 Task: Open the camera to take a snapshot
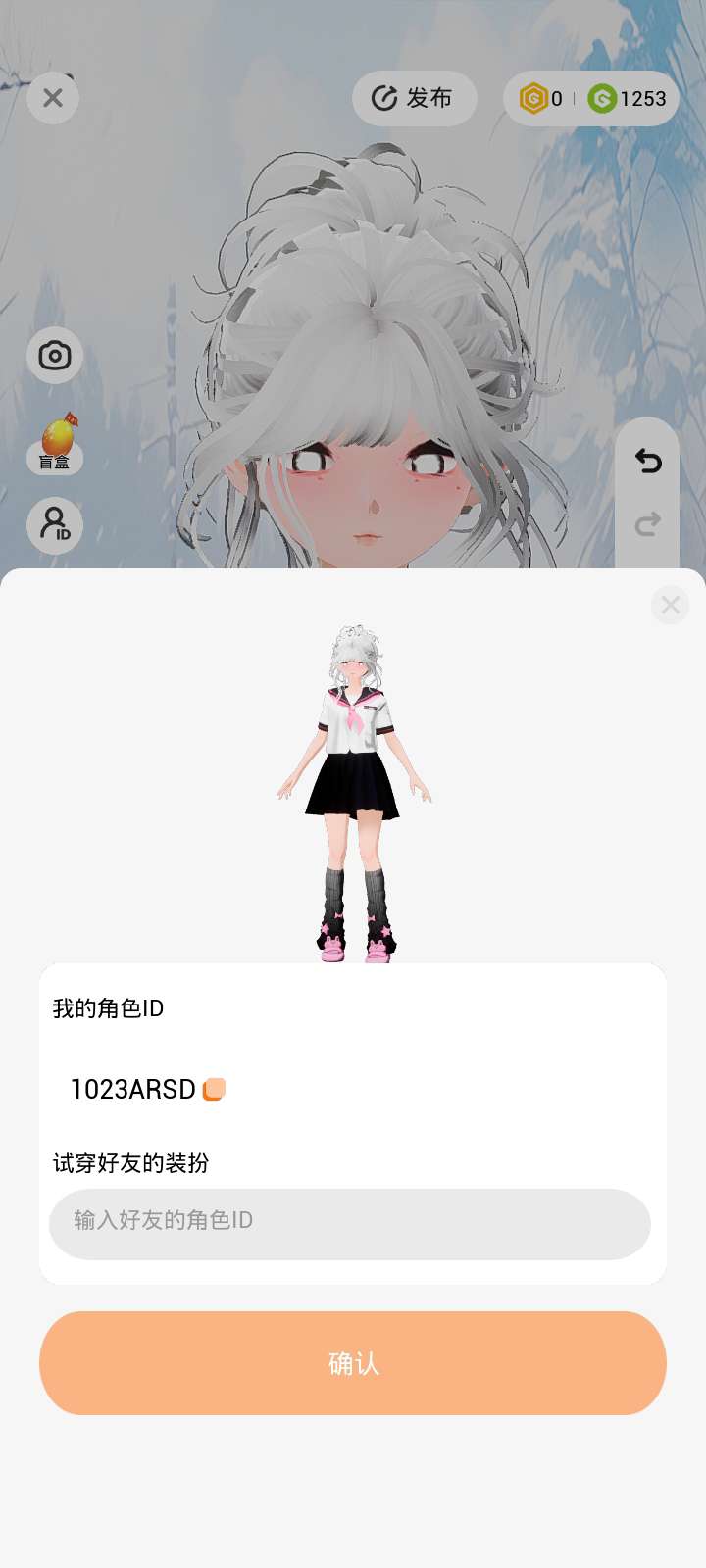tap(55, 355)
